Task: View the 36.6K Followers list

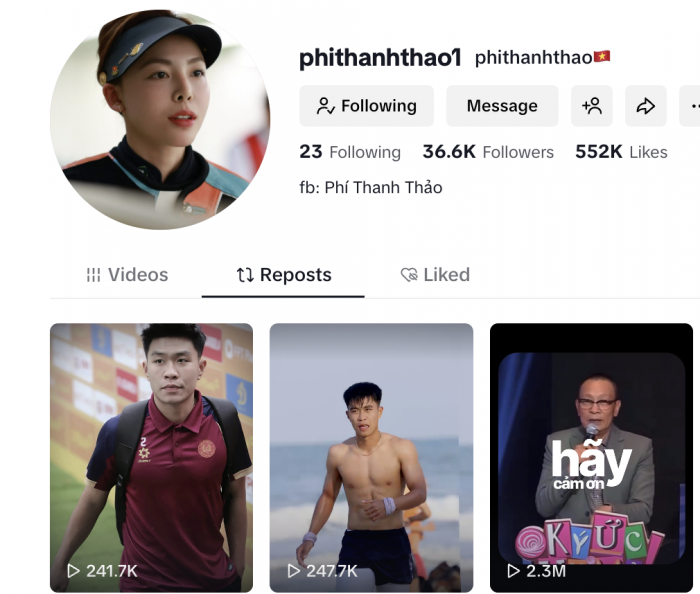Action: 488,152
